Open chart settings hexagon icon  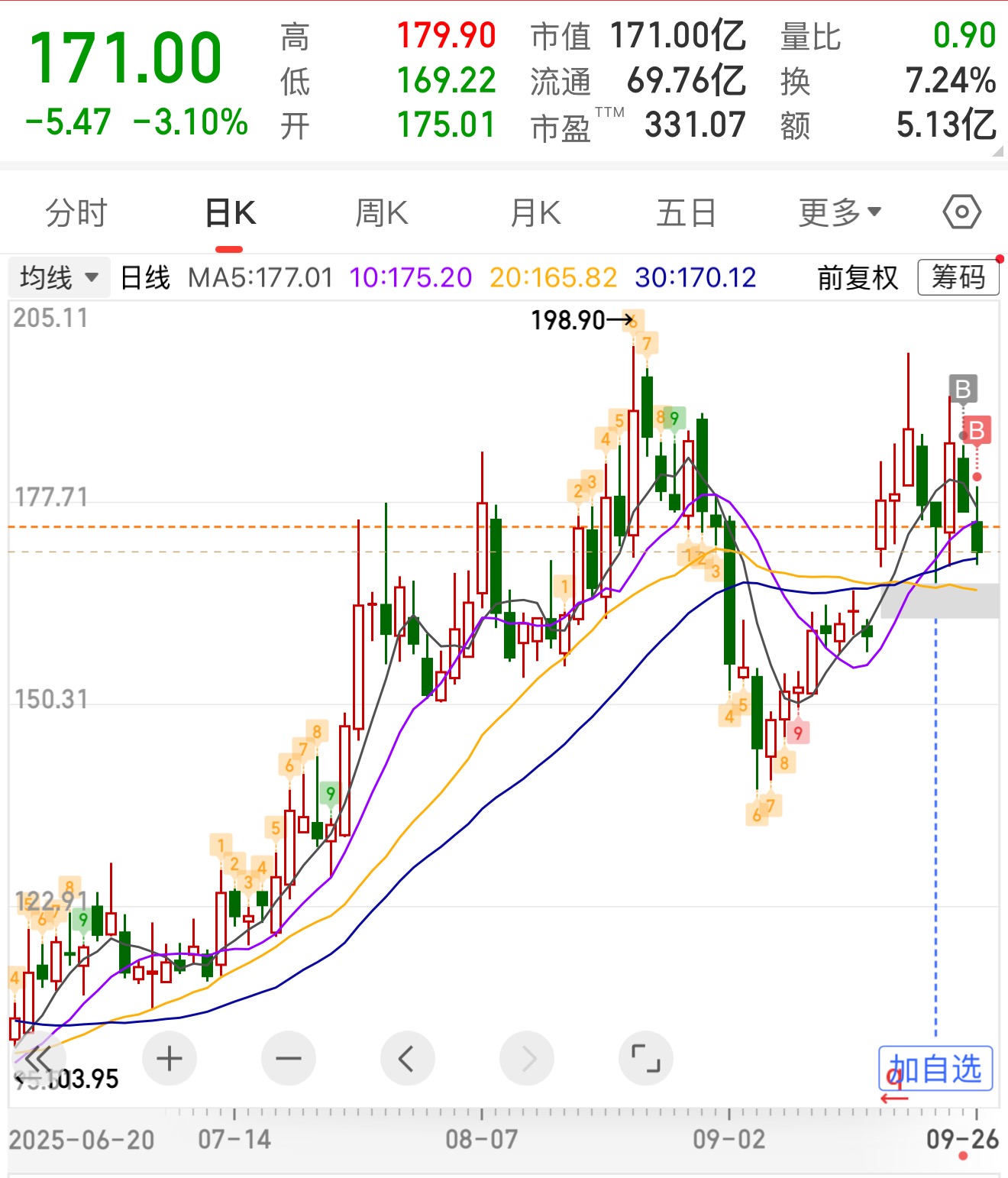pos(961,212)
